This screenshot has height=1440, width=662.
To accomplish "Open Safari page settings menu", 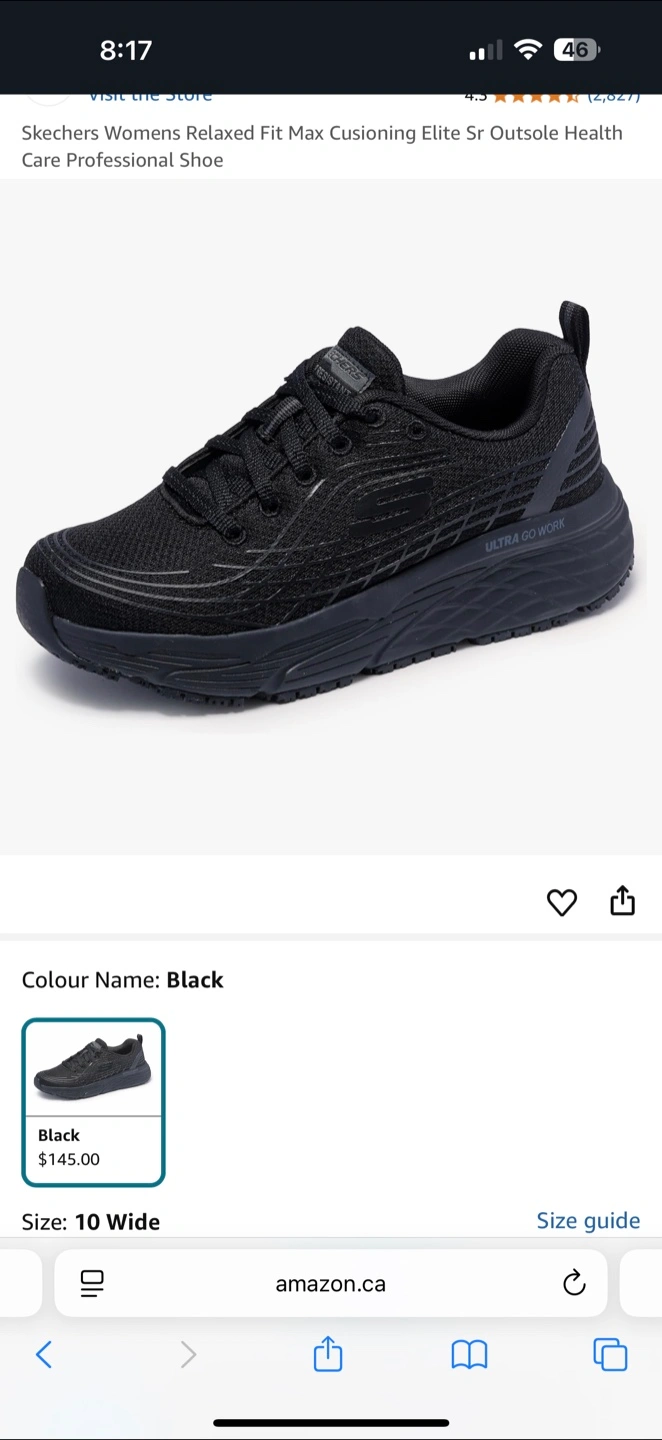I will click(92, 1284).
